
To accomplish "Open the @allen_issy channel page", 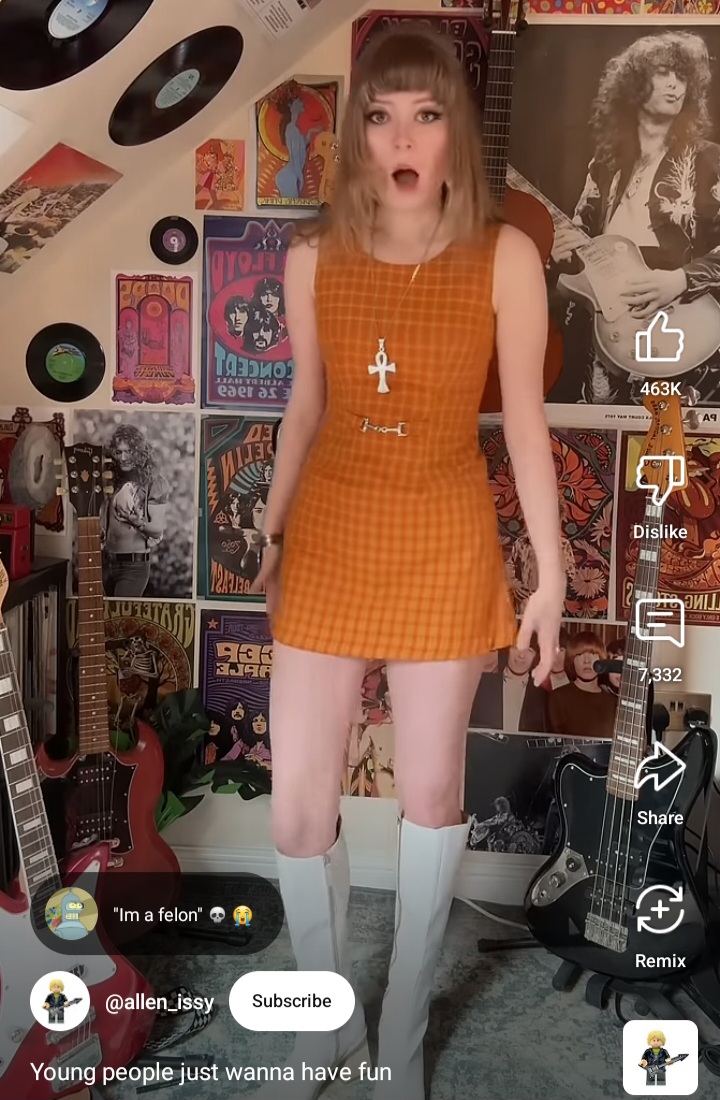I will (159, 1002).
